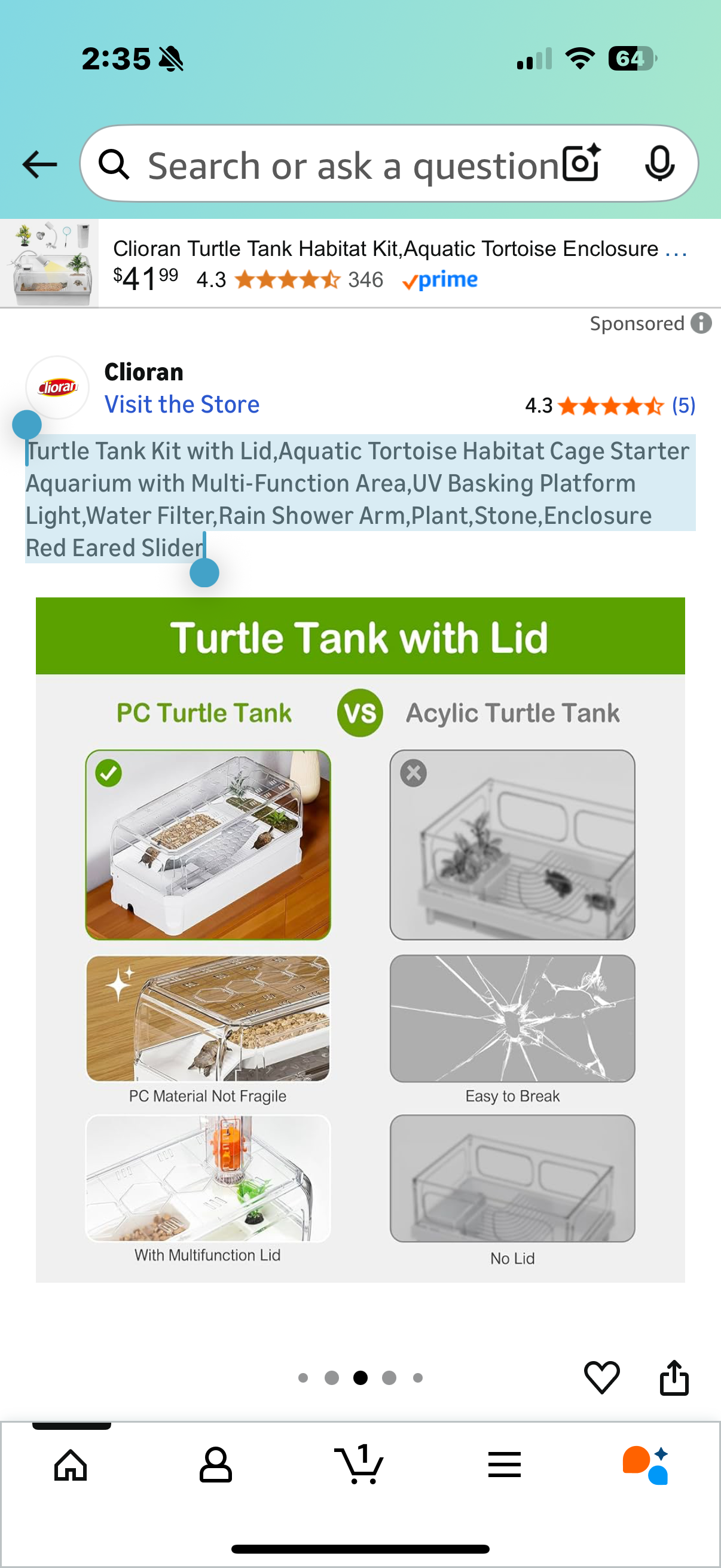The image size is (721, 1568).
Task: Go to Home tab
Action: pyautogui.click(x=71, y=1465)
